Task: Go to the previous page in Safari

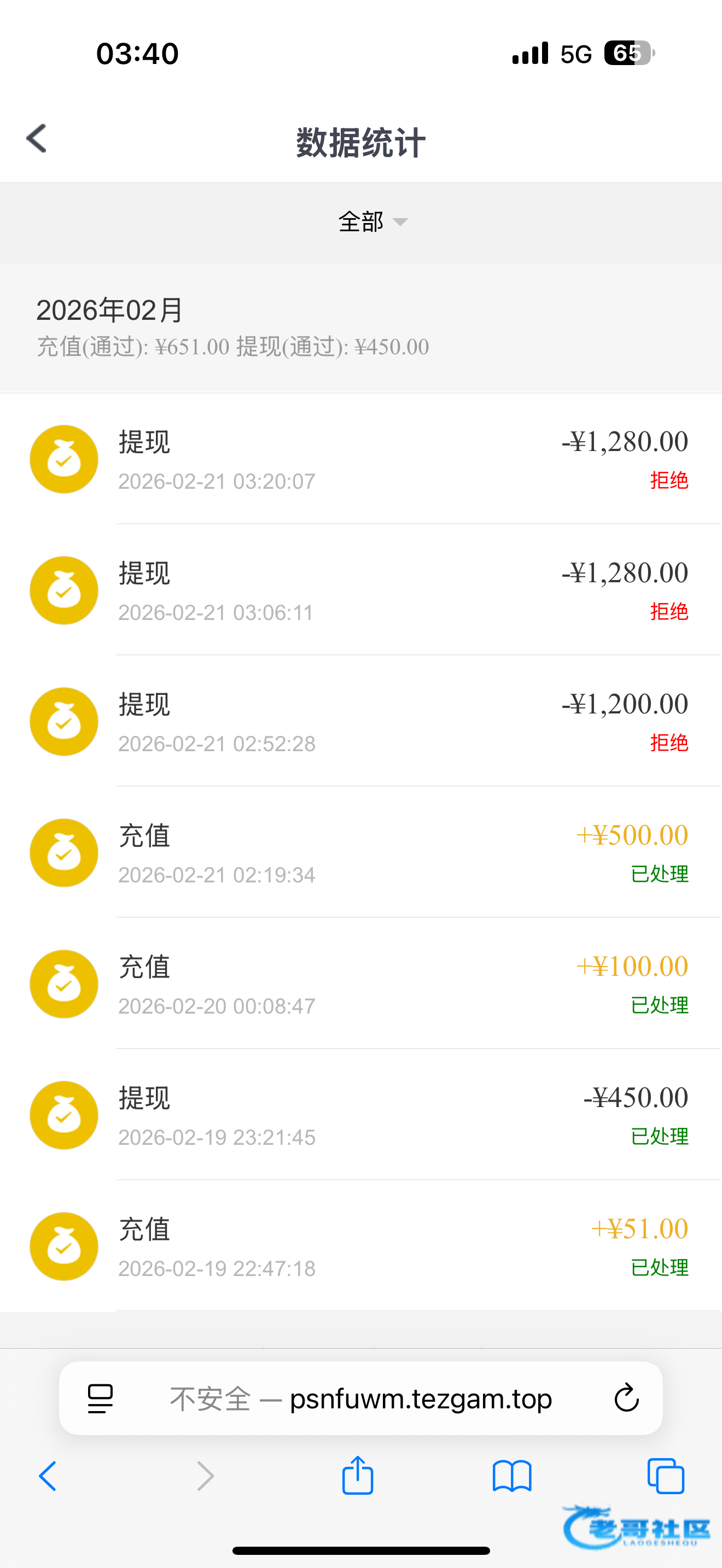Action: pyautogui.click(x=48, y=1476)
